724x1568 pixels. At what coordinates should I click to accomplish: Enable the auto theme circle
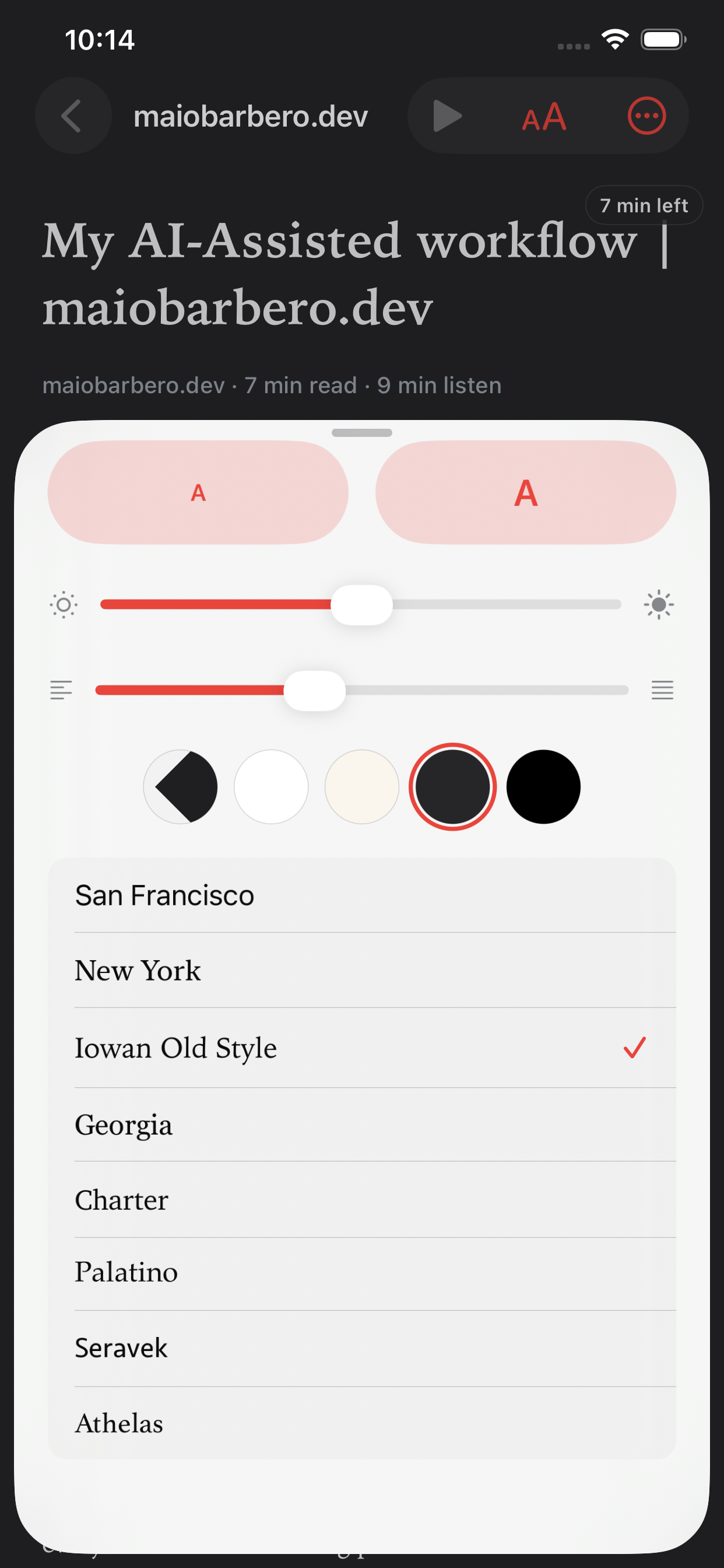point(180,786)
